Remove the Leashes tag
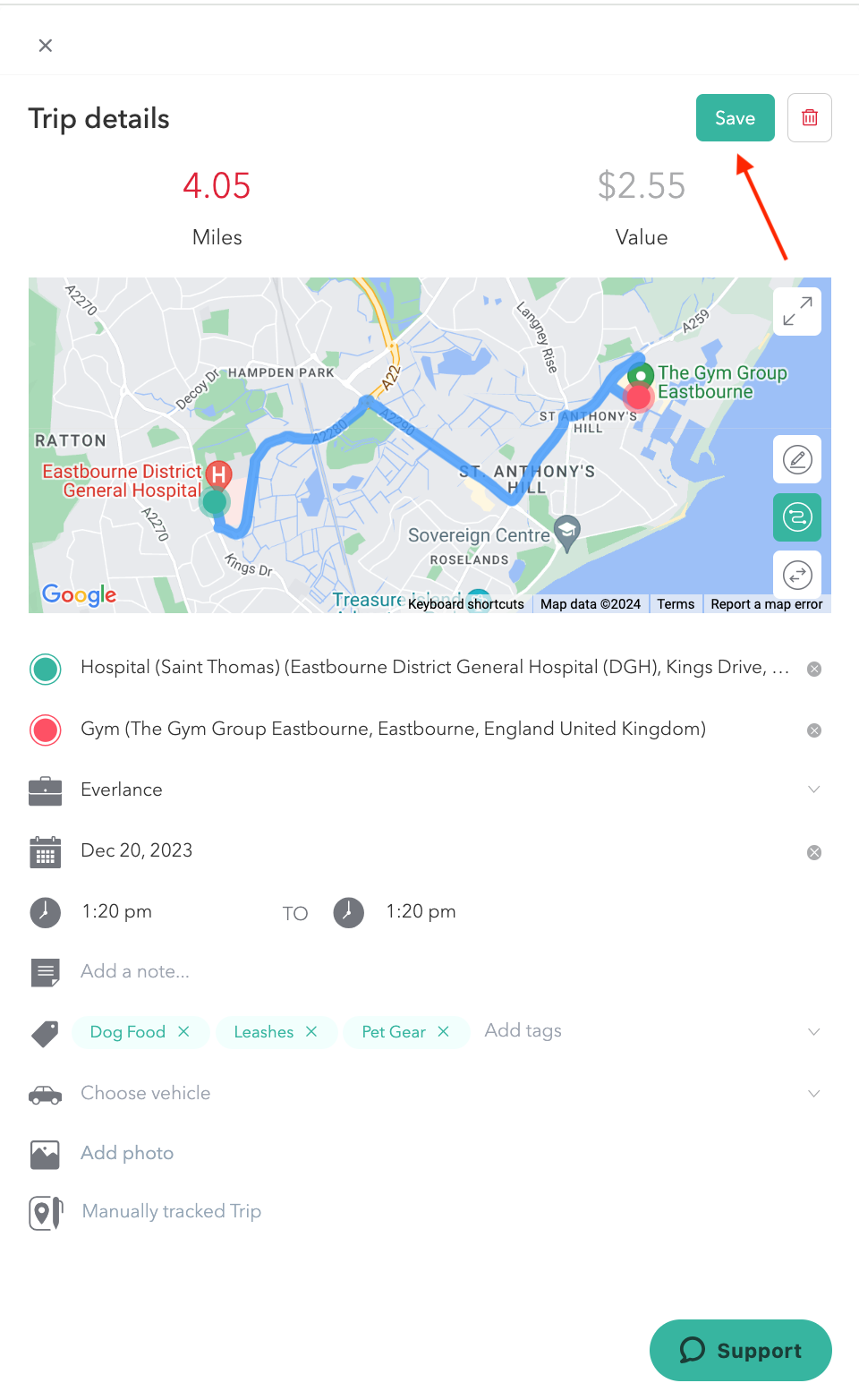859x1400 pixels. click(311, 1031)
